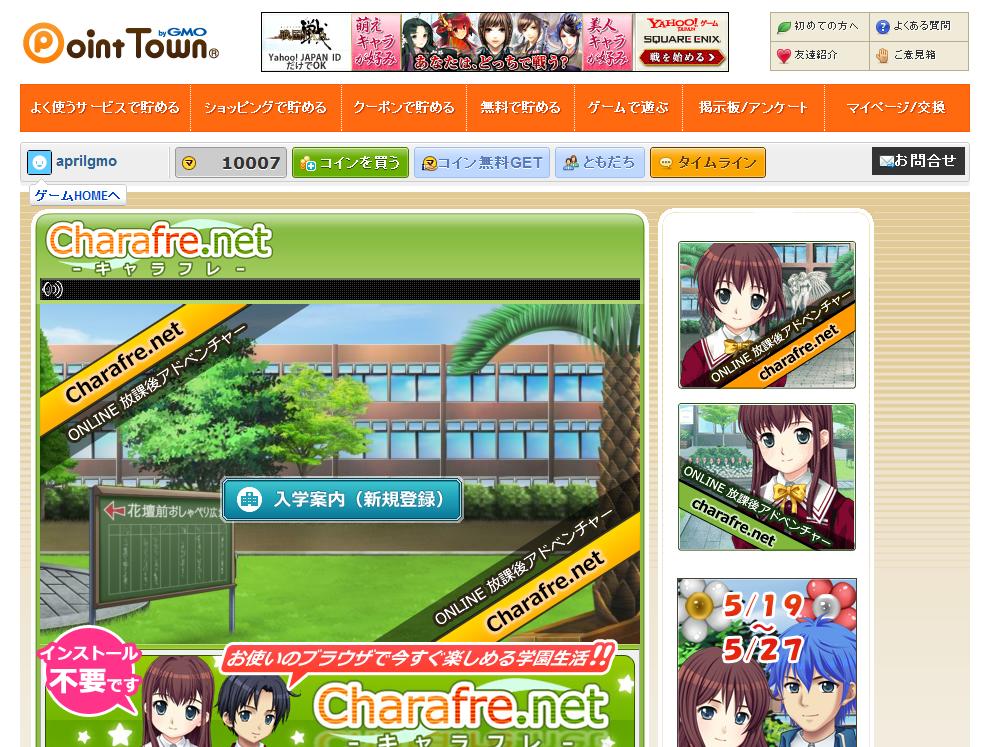Open よくある質問 FAQ link
The image size is (990, 747).
click(x=920, y=27)
